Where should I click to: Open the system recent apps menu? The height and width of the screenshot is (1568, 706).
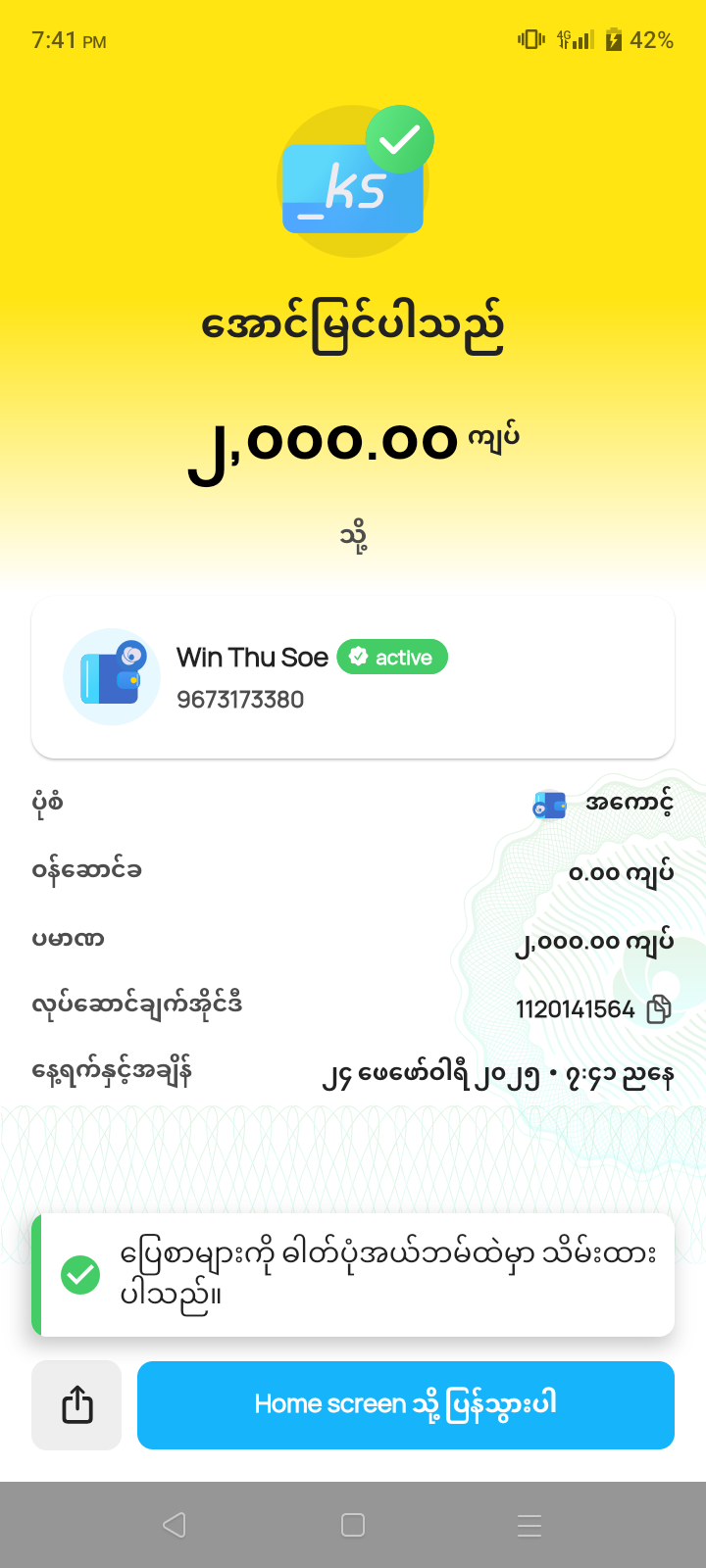pos(529,1525)
